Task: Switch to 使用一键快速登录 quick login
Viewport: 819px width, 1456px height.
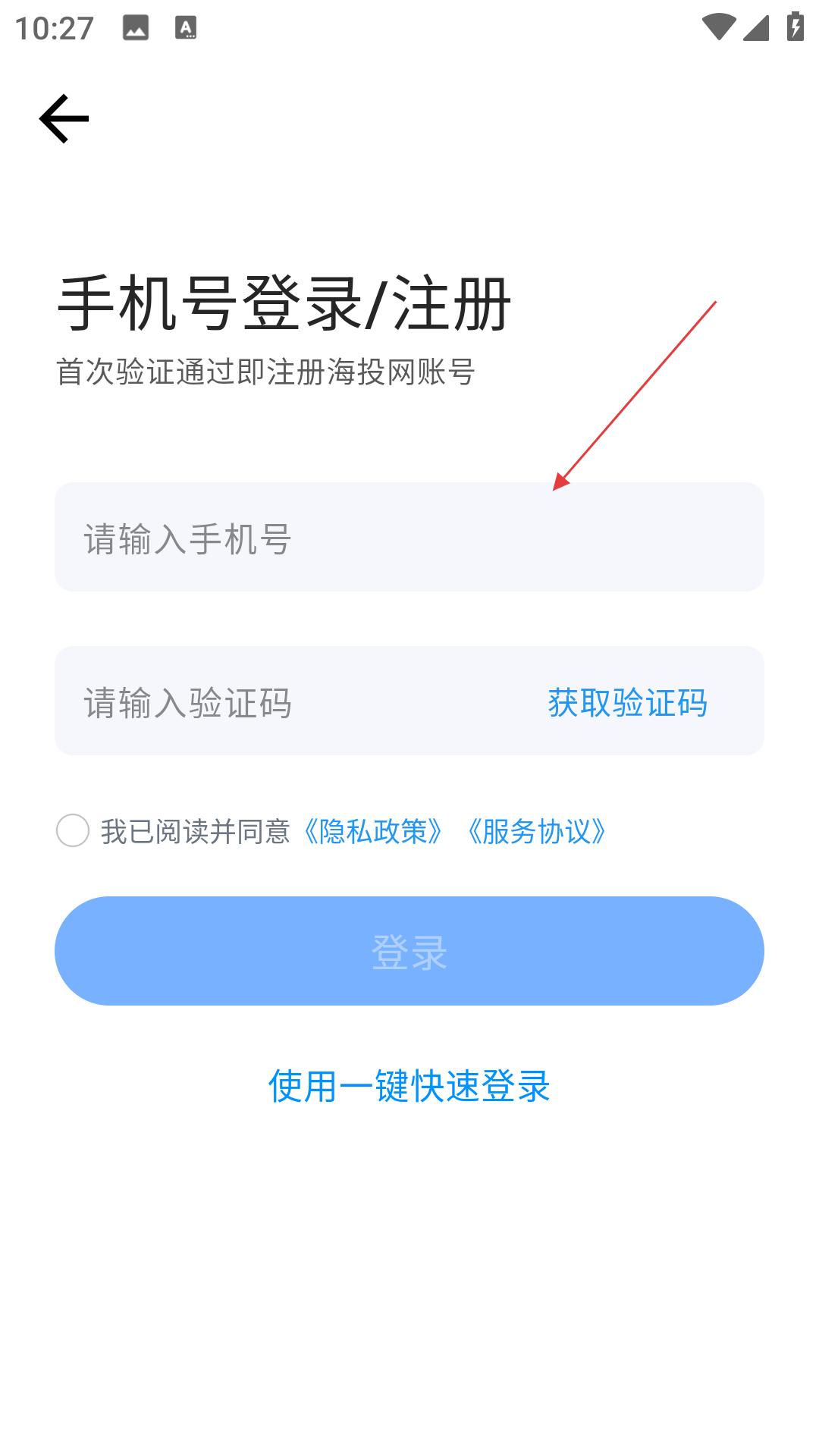Action: coord(409,1086)
